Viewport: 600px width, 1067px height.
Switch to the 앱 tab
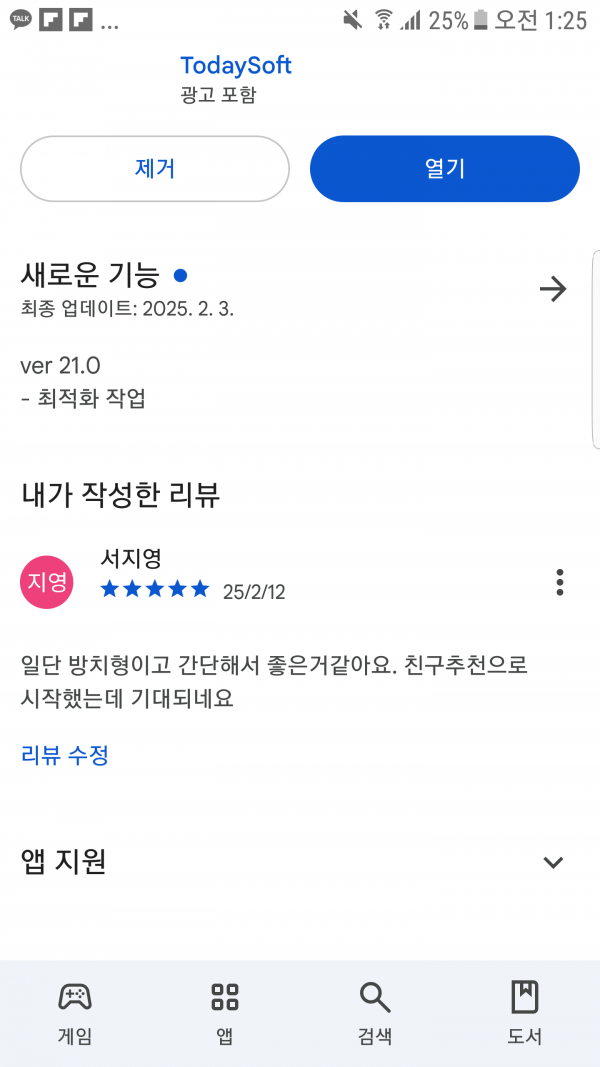pyautogui.click(x=224, y=1013)
